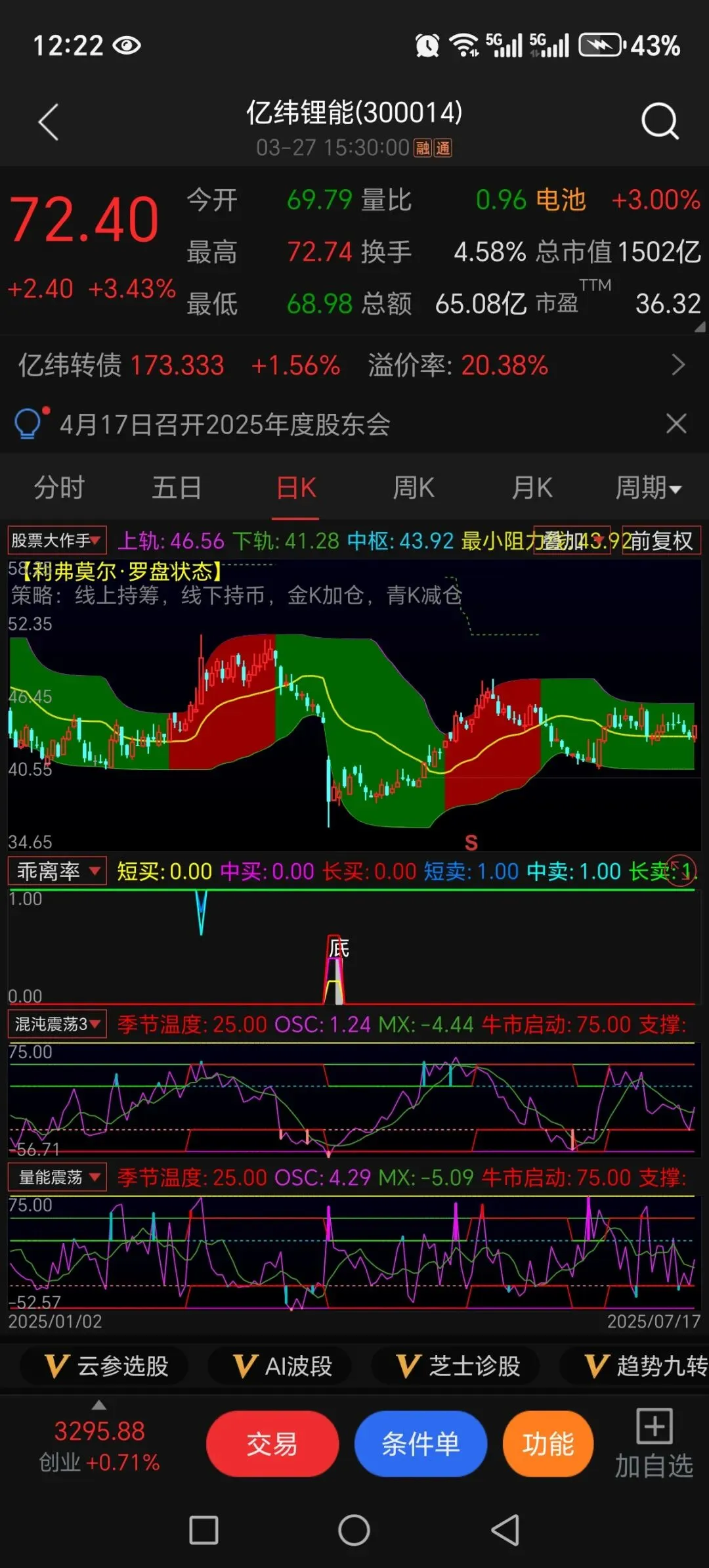Open the stock search magnifier
The image size is (709, 1568).
click(x=659, y=121)
